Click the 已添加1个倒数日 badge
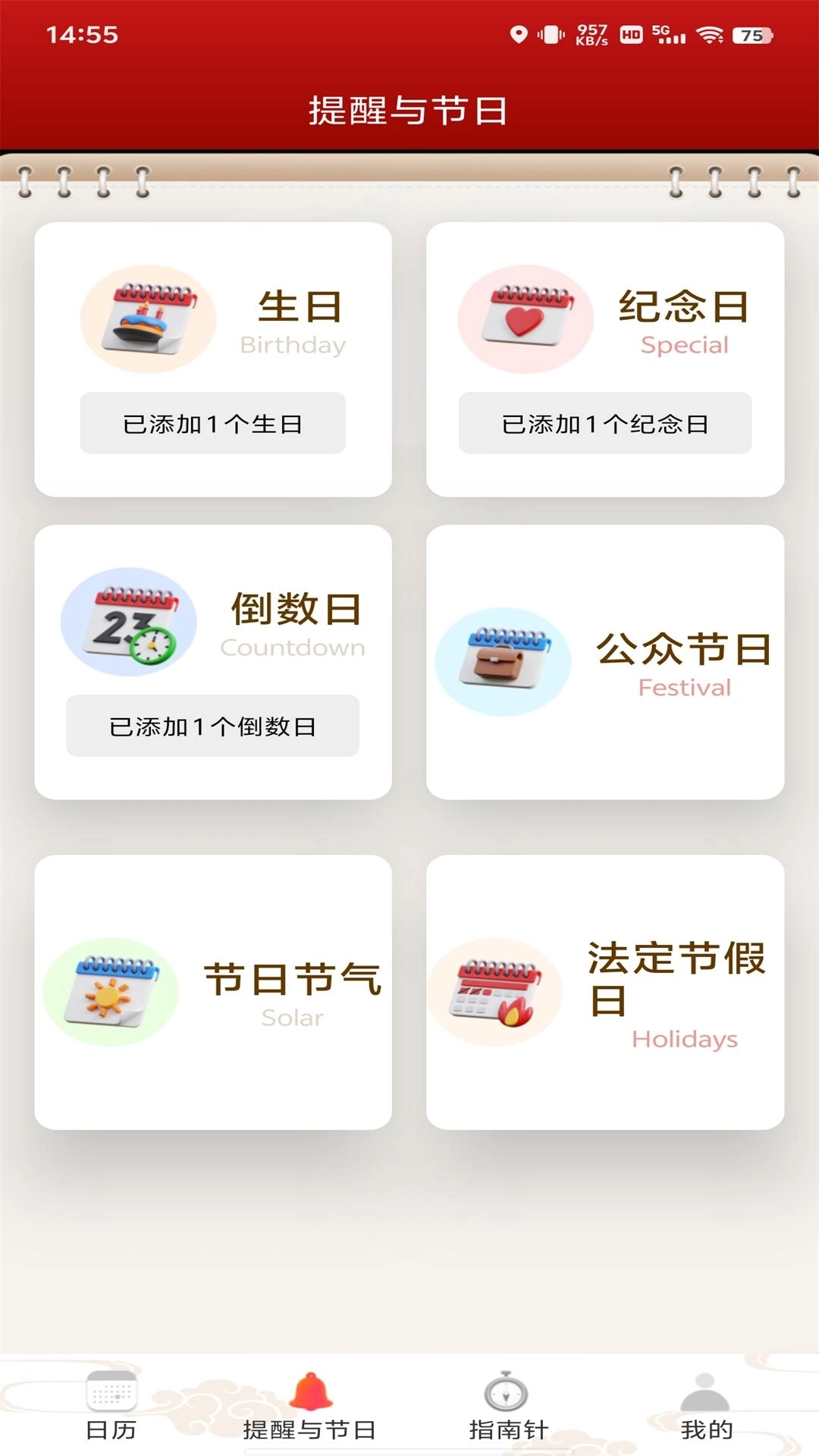The width and height of the screenshot is (819, 1456). point(212,726)
